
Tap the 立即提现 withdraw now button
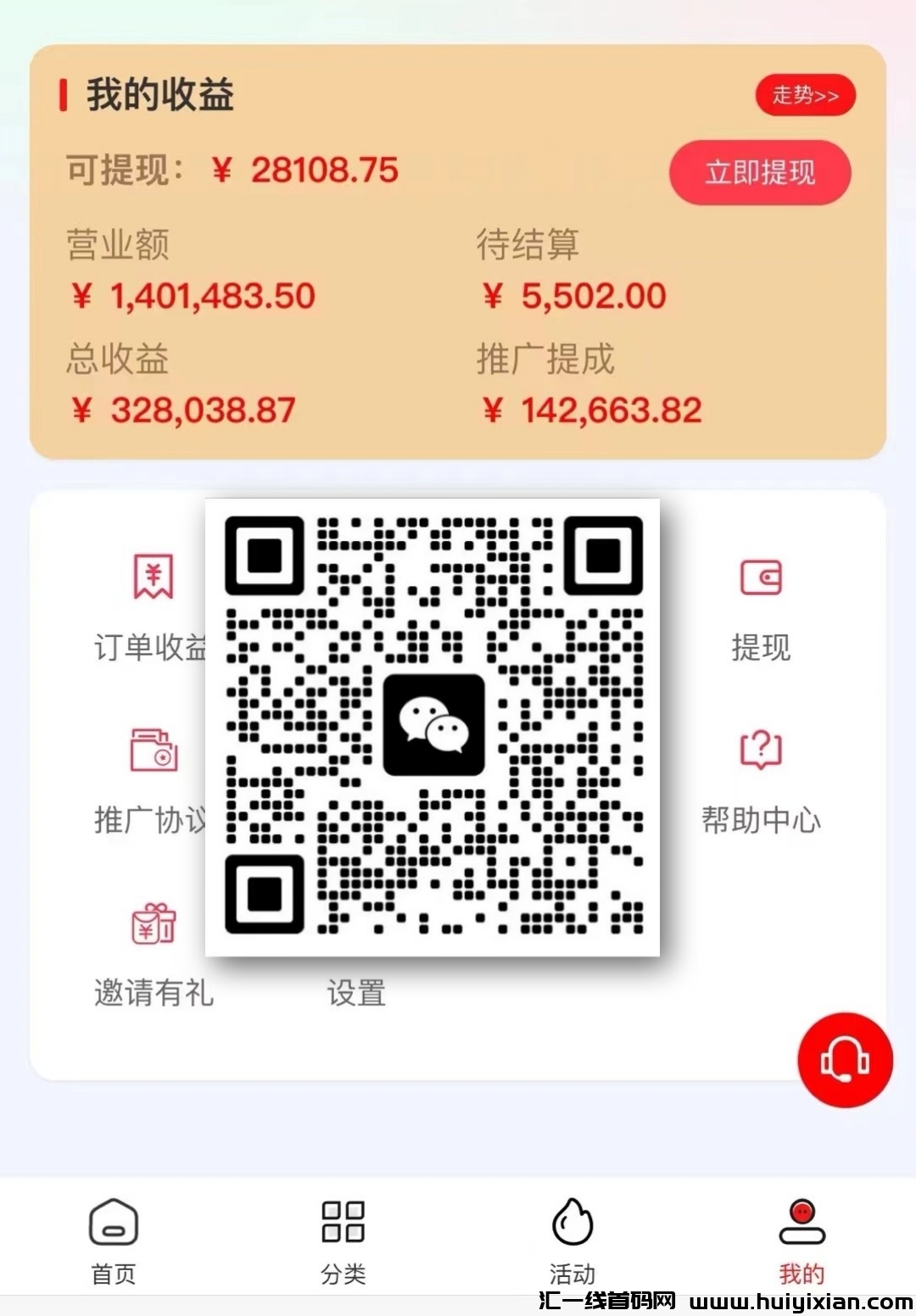click(760, 173)
